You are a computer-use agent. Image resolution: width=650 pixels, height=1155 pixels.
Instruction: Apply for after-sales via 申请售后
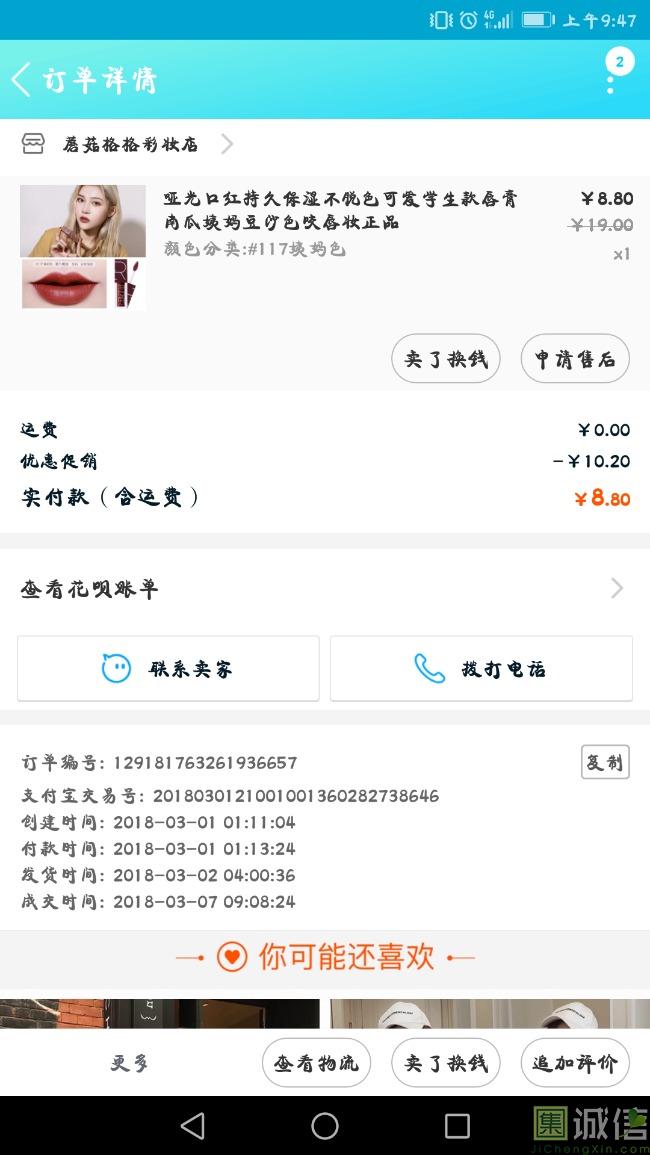pyautogui.click(x=575, y=359)
